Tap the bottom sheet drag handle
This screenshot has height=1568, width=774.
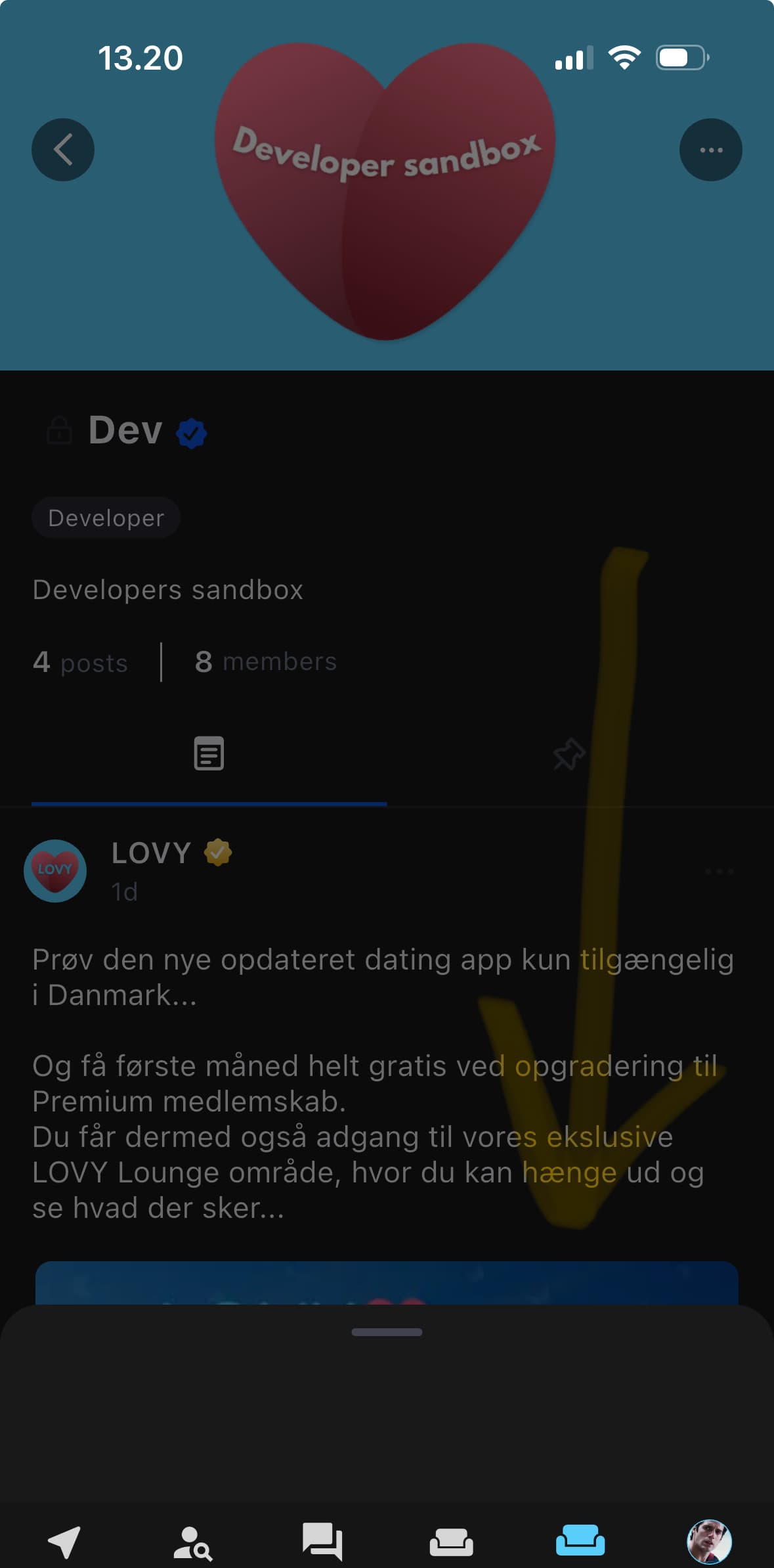click(387, 1332)
